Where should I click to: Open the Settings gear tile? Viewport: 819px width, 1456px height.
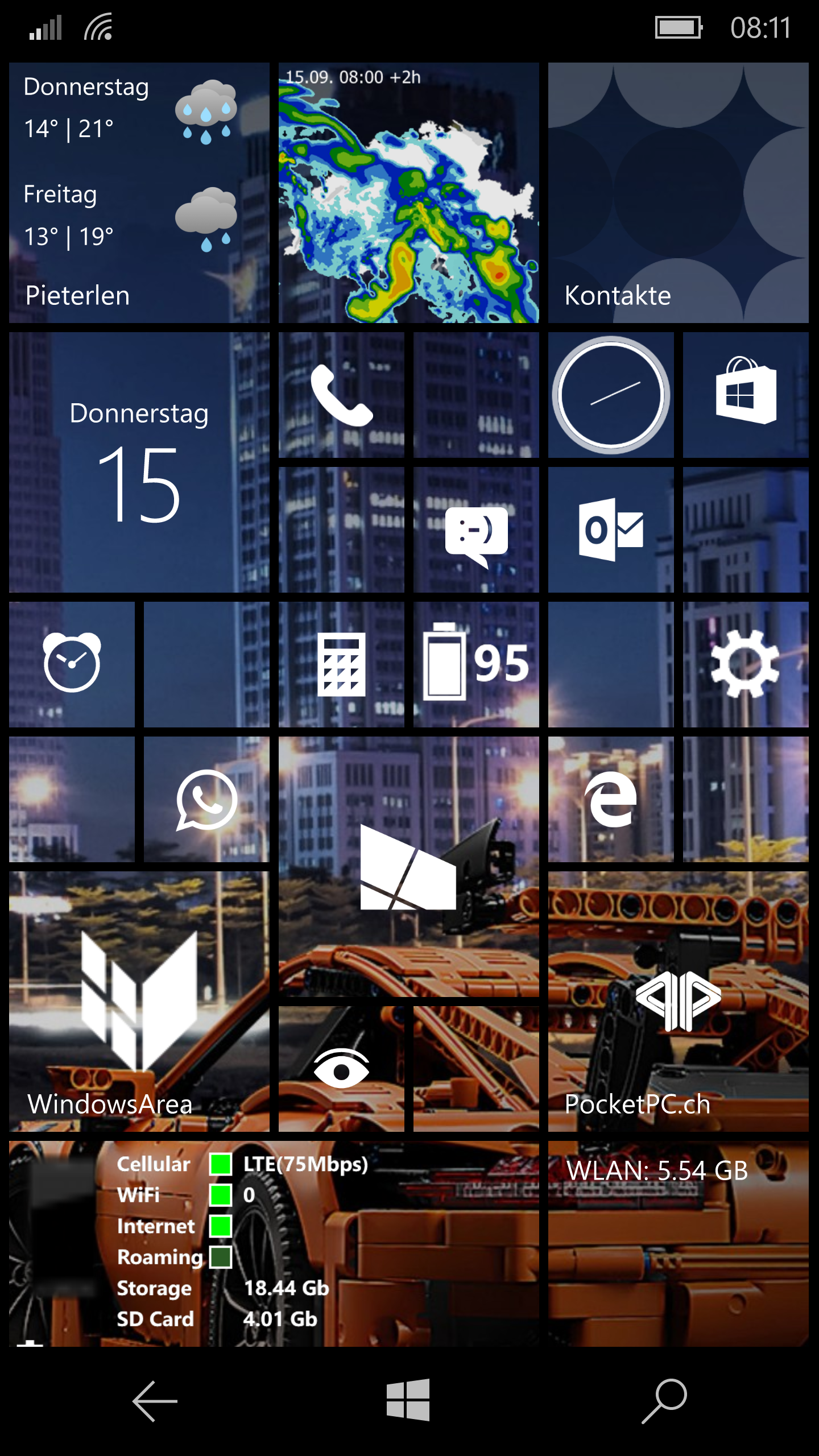tap(746, 665)
